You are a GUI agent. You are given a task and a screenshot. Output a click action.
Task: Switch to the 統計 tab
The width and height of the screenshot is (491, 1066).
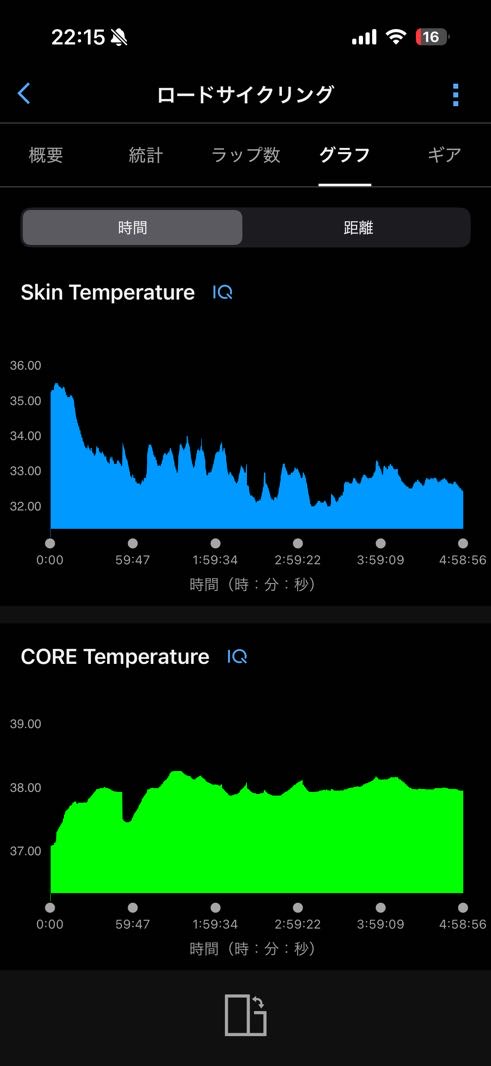146,155
